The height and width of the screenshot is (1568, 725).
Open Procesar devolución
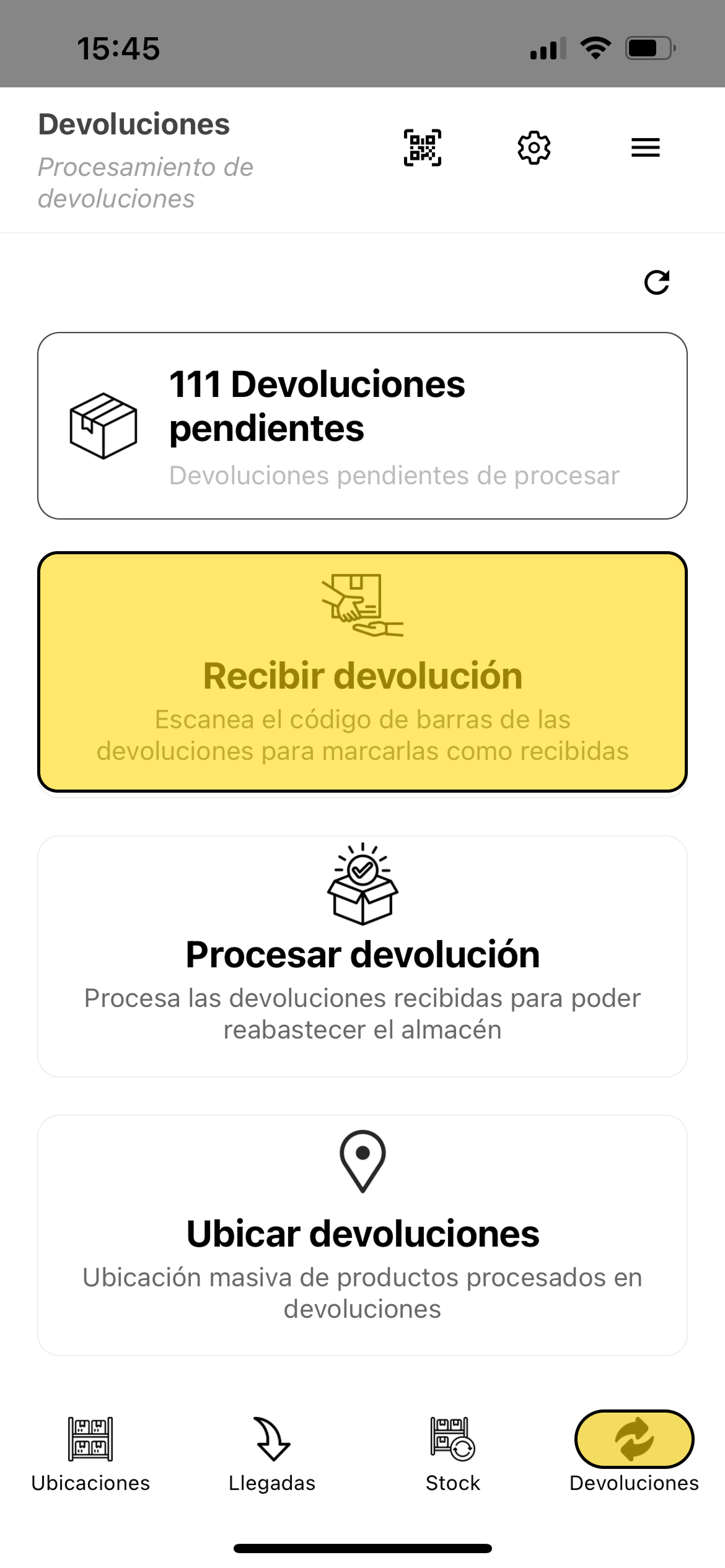362,957
